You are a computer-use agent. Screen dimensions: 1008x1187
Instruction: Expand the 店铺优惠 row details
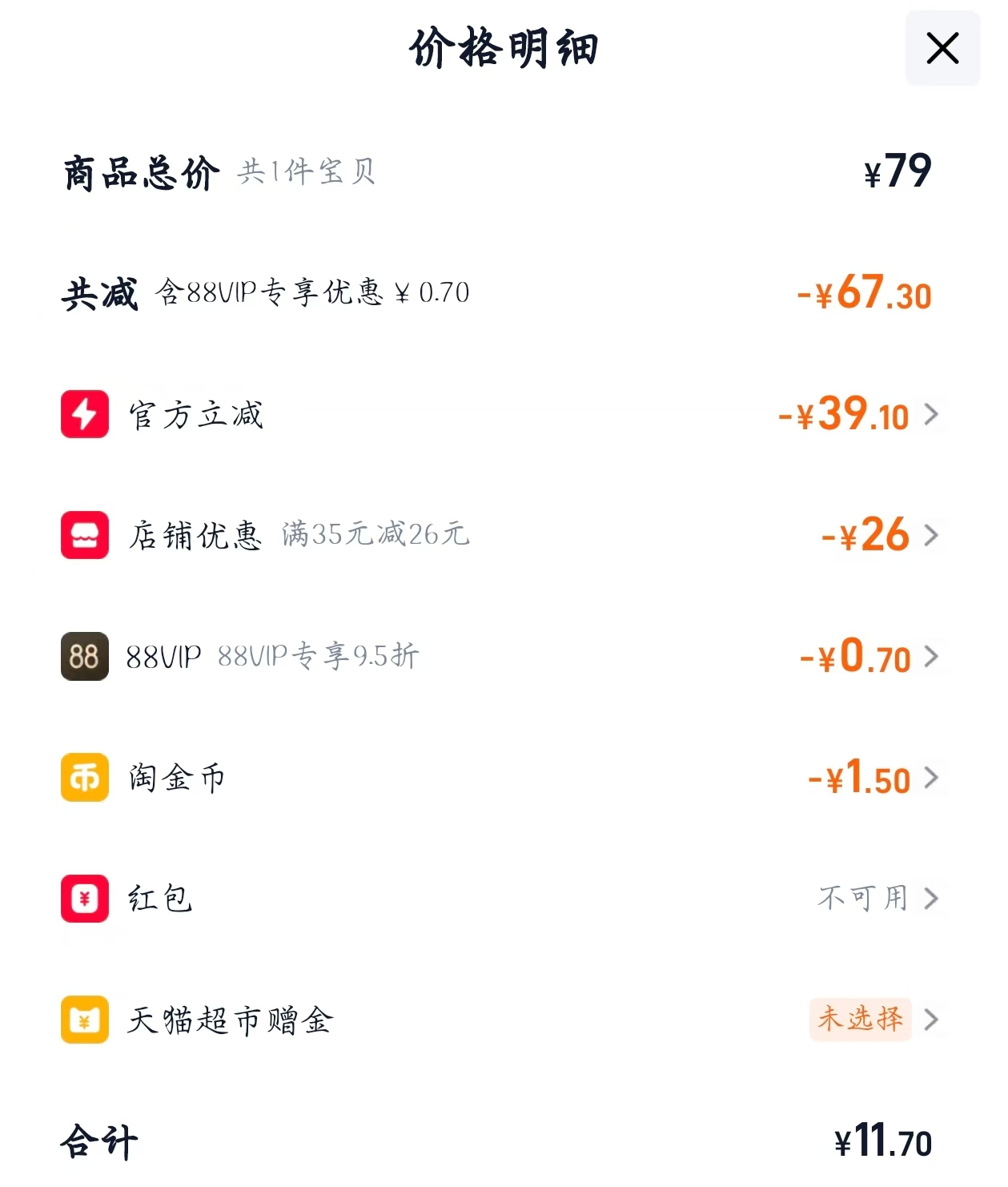point(931,535)
